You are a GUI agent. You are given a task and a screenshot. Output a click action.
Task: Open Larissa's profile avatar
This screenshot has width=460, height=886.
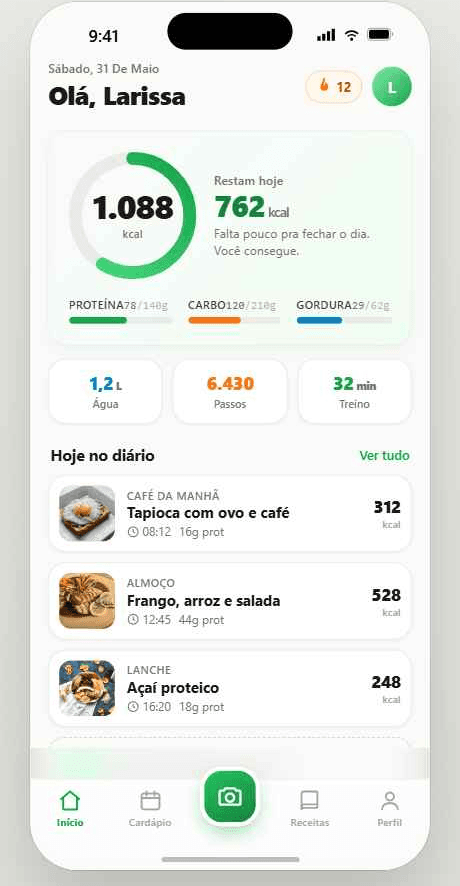(392, 86)
